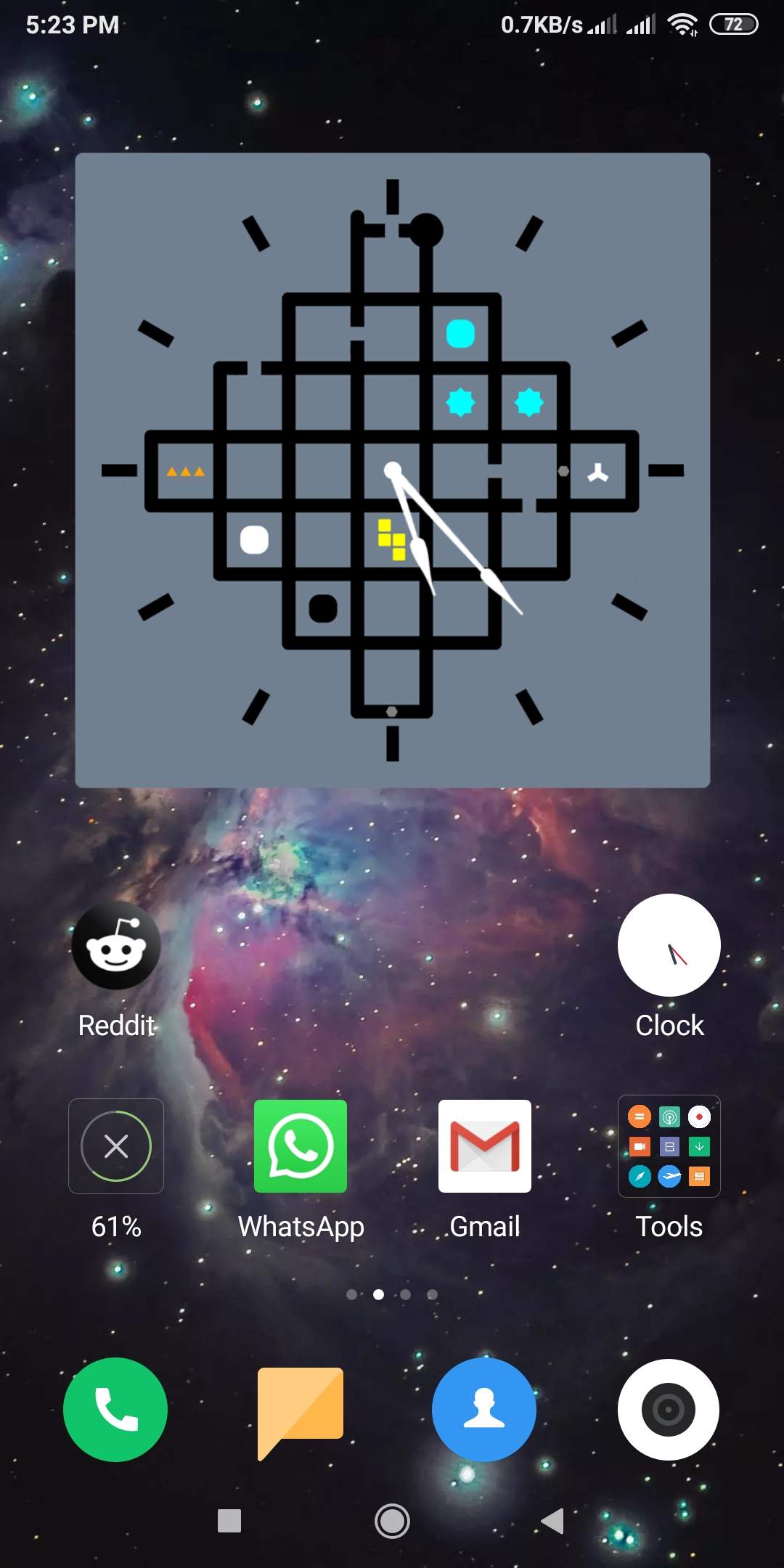Open Gmail
The width and height of the screenshot is (784, 1568).
(484, 1147)
